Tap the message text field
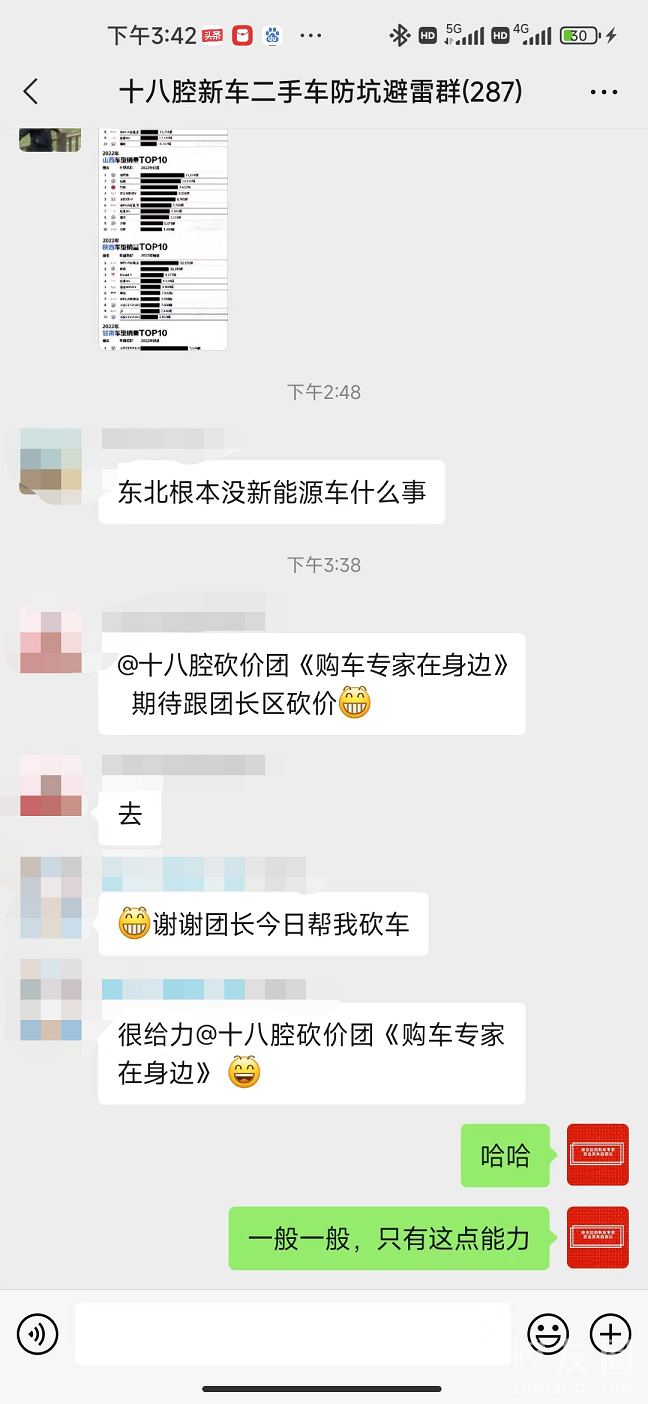This screenshot has height=1404, width=648. [292, 1333]
